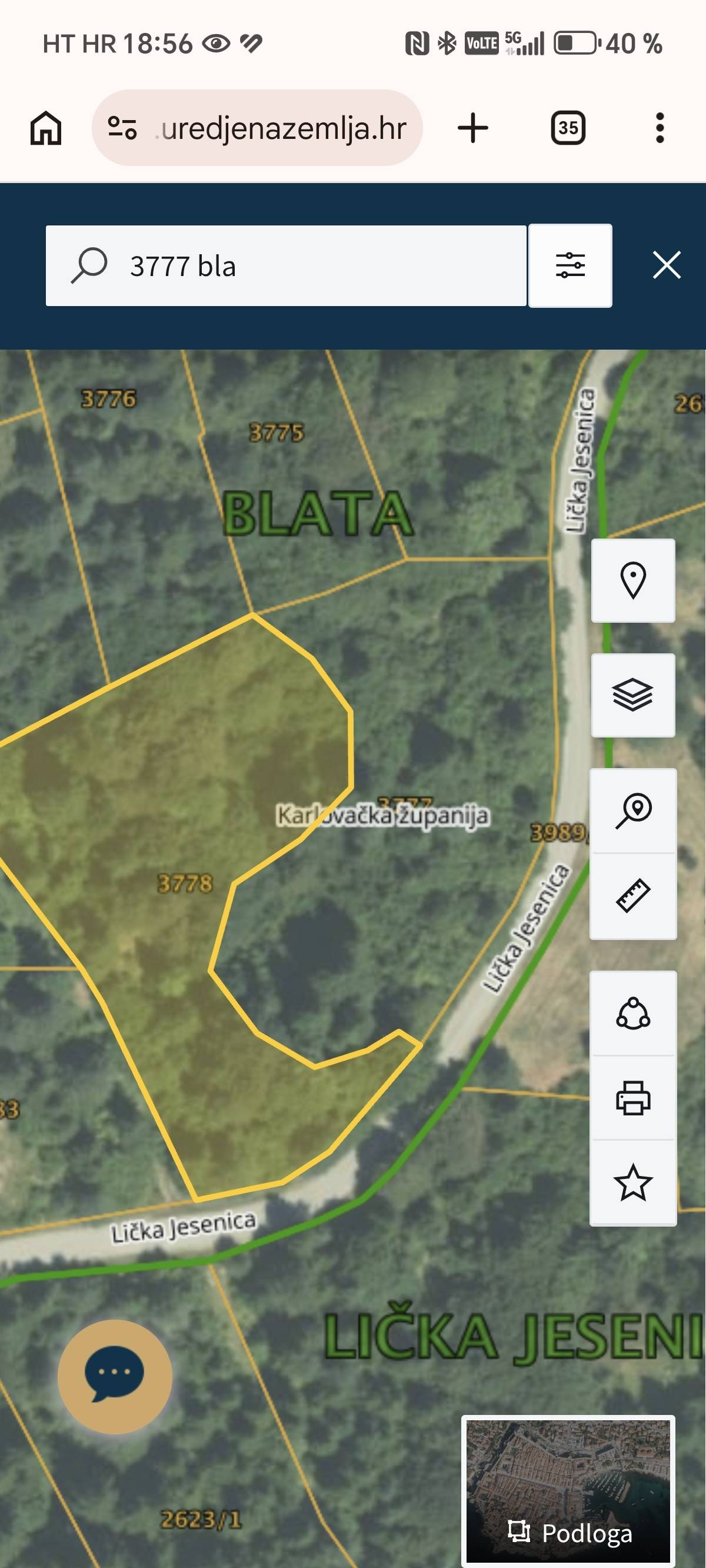Open the search filter settings
Screen dimensions: 706x1568
tap(570, 266)
